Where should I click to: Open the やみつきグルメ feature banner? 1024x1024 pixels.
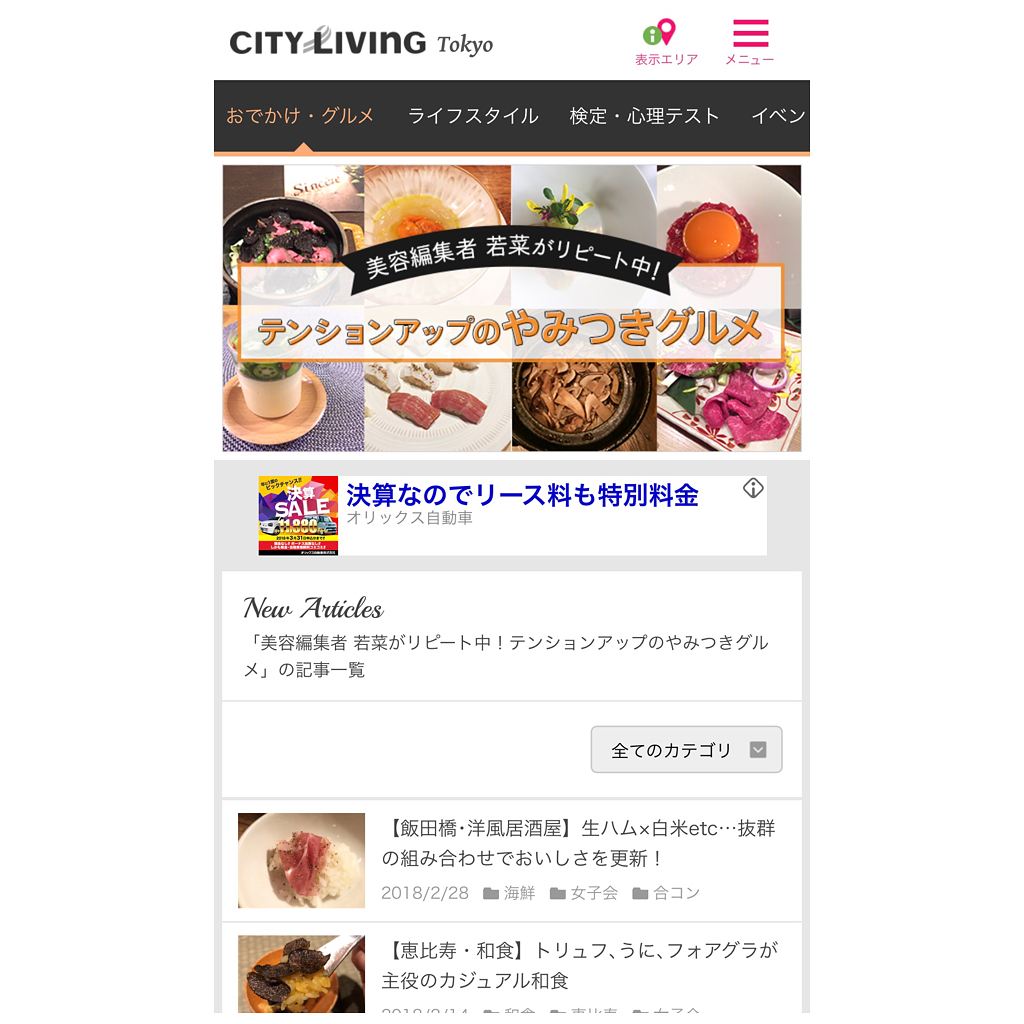(x=511, y=308)
